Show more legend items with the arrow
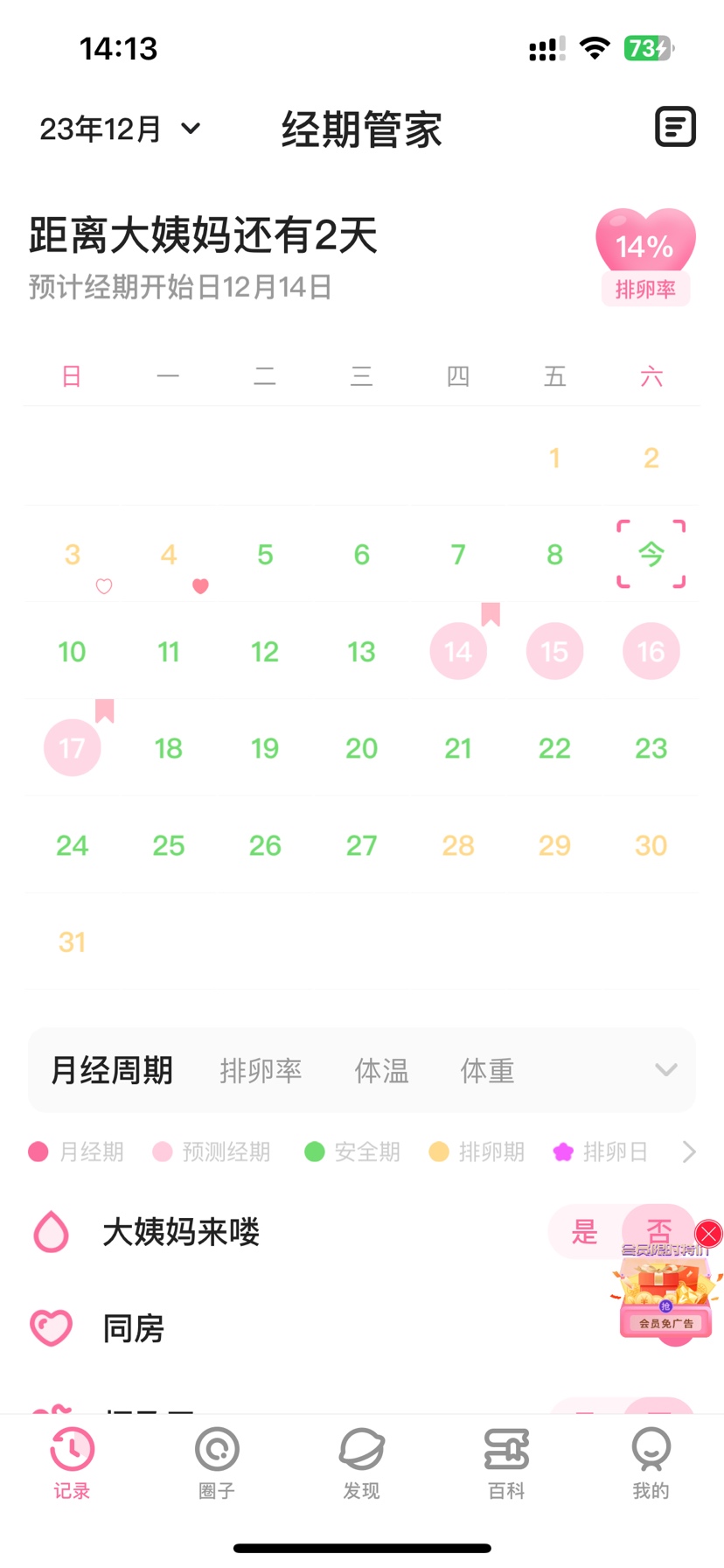The image size is (724, 1568). tap(689, 1151)
